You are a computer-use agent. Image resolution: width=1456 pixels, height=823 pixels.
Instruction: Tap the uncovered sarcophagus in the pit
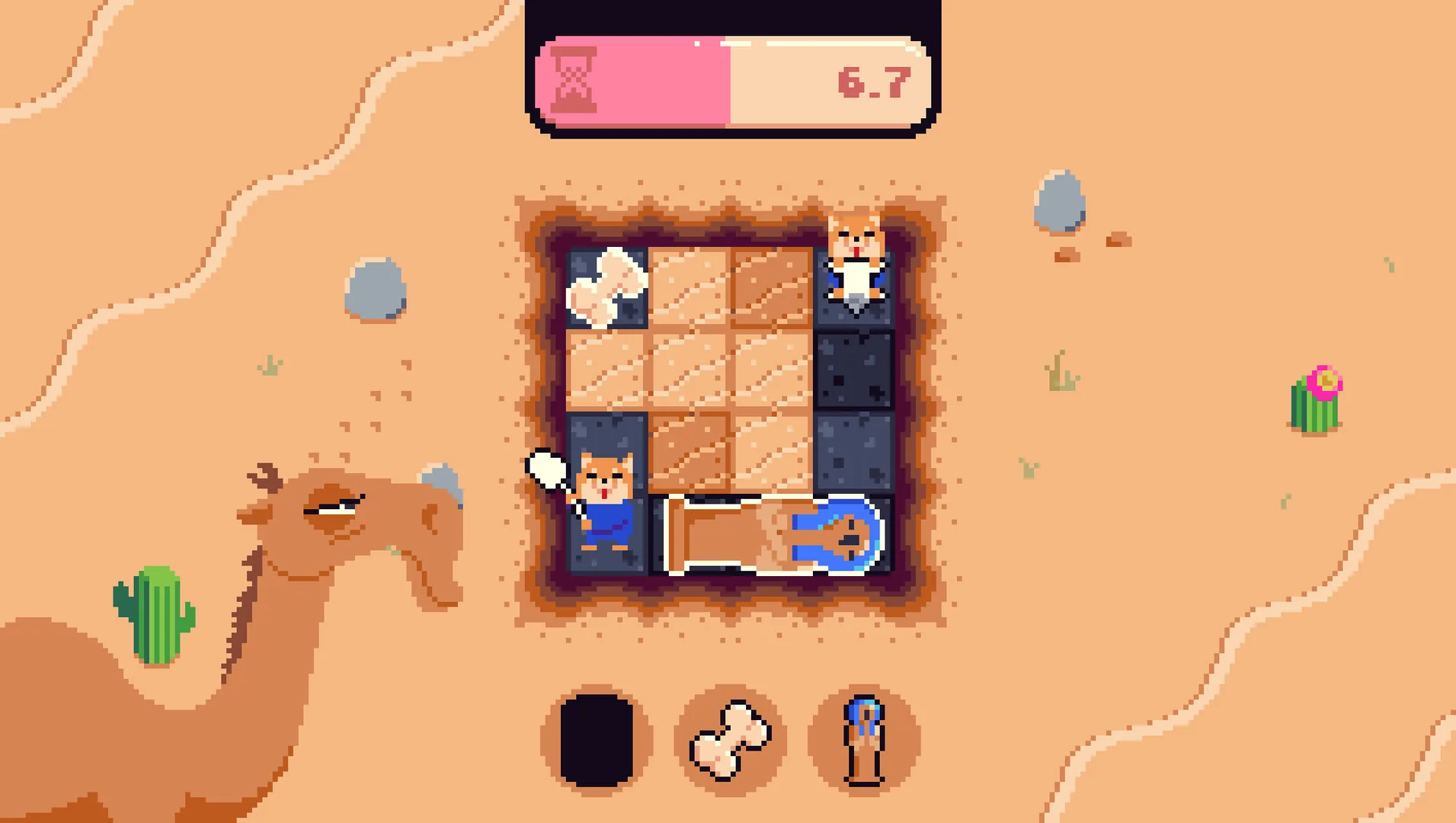(773, 535)
